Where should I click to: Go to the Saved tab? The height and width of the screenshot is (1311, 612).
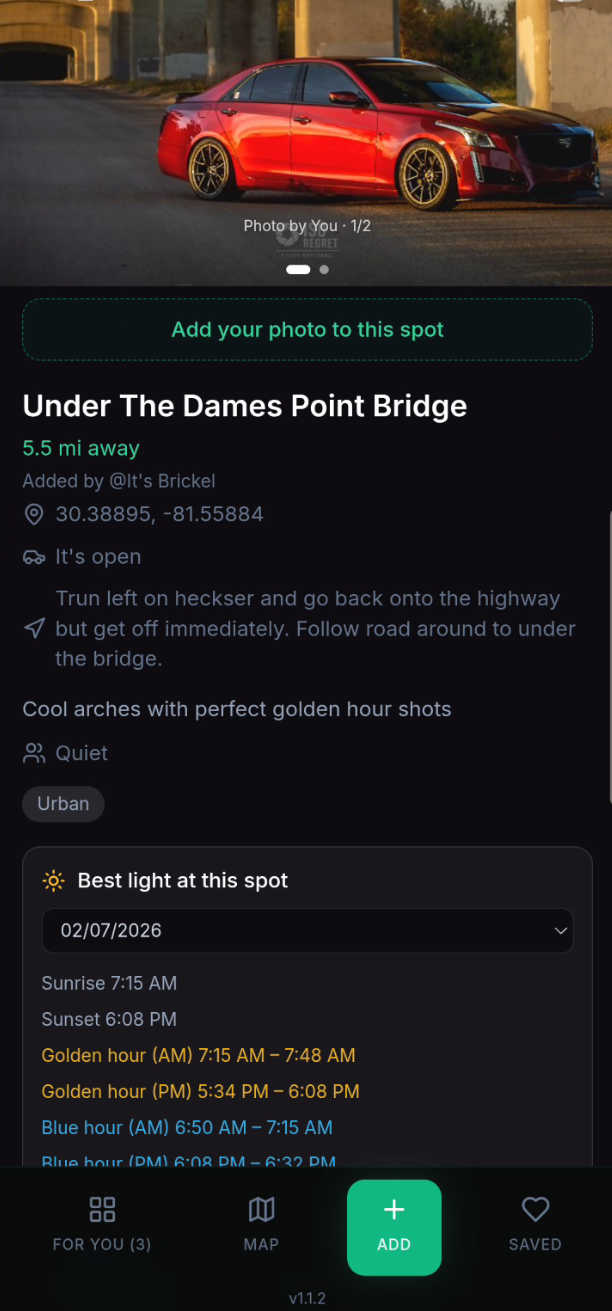click(x=535, y=1224)
